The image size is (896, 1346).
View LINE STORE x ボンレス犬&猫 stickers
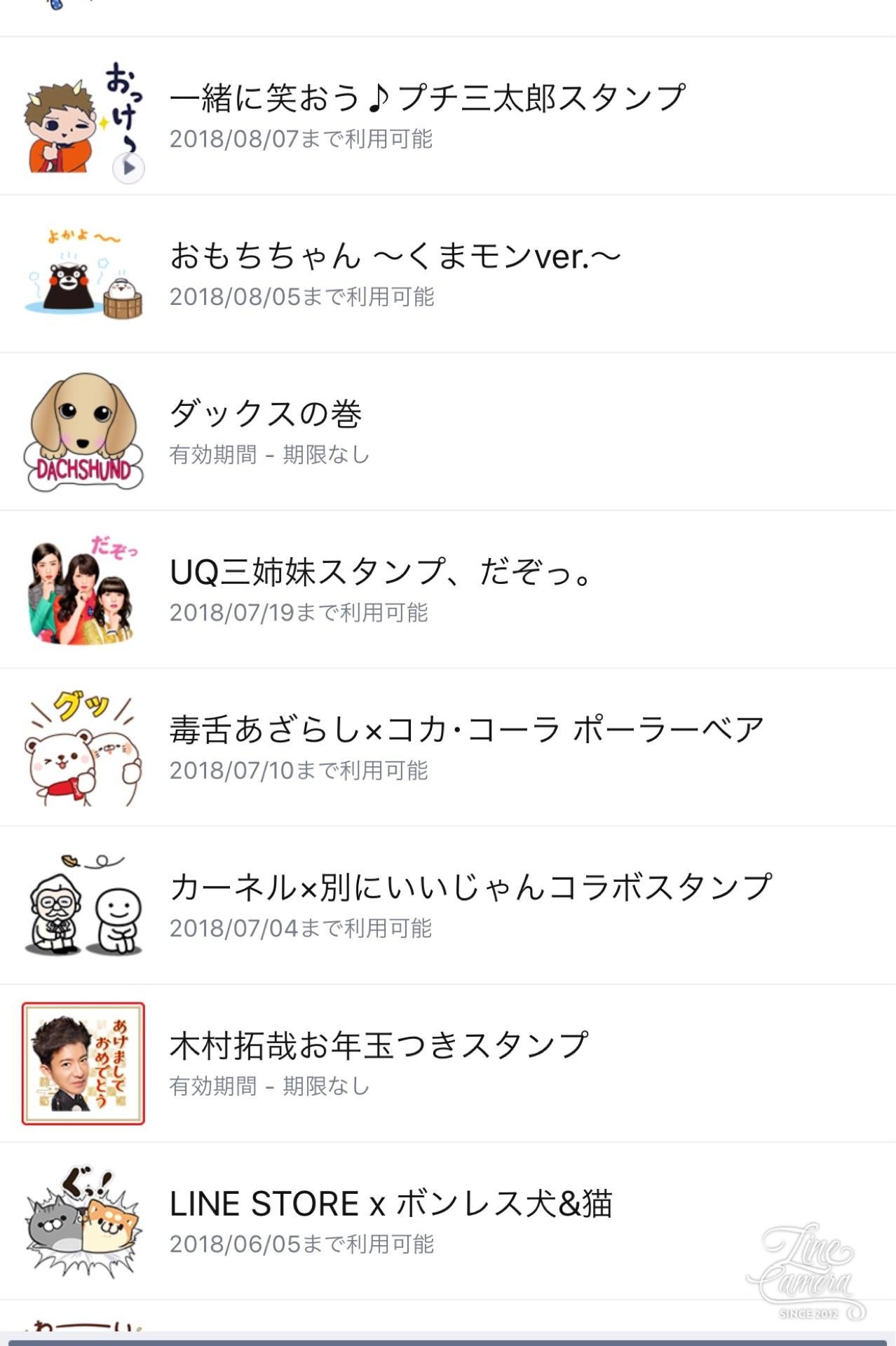coord(391,1220)
